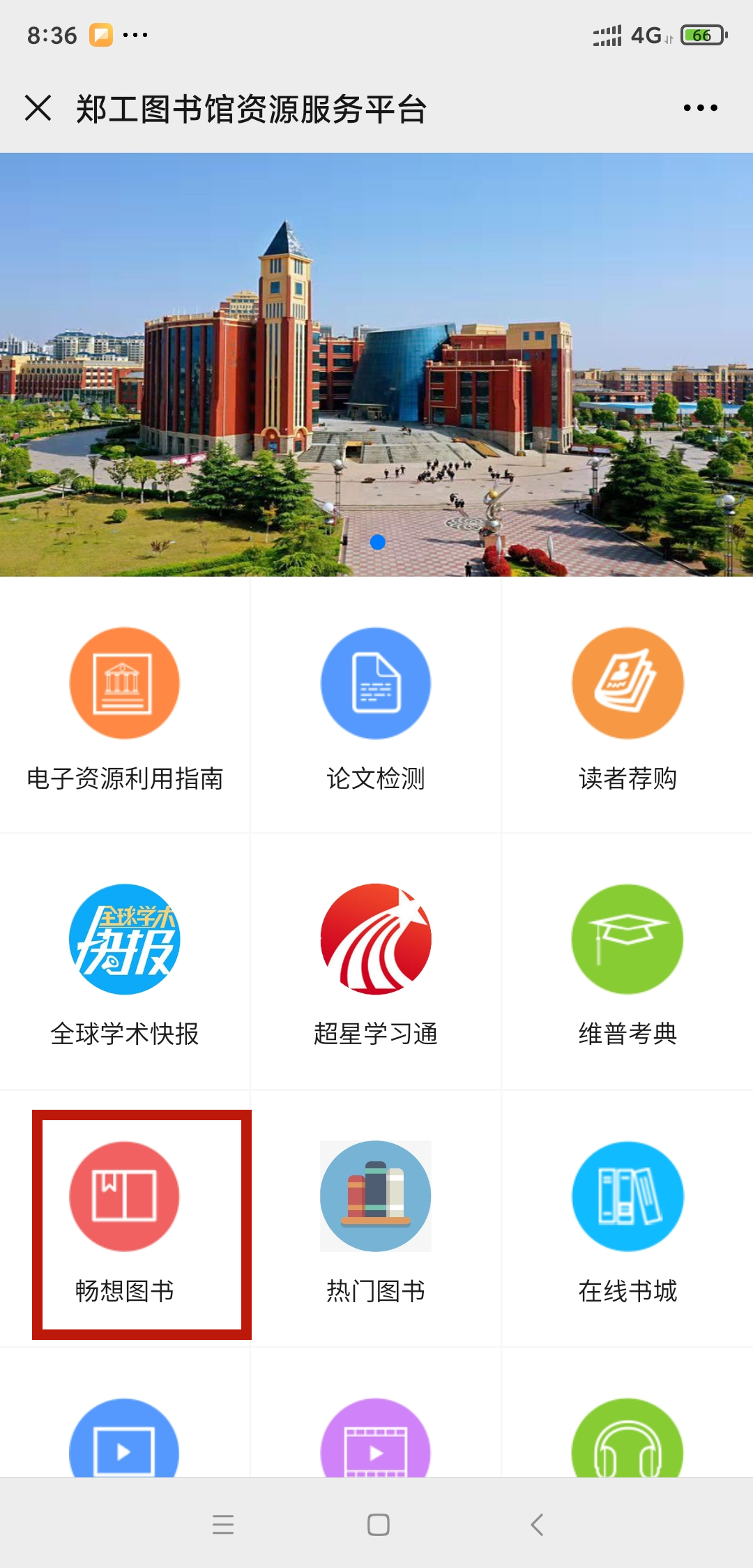Open the purple film clip tile
This screenshot has height=1568, width=753.
click(376, 1444)
